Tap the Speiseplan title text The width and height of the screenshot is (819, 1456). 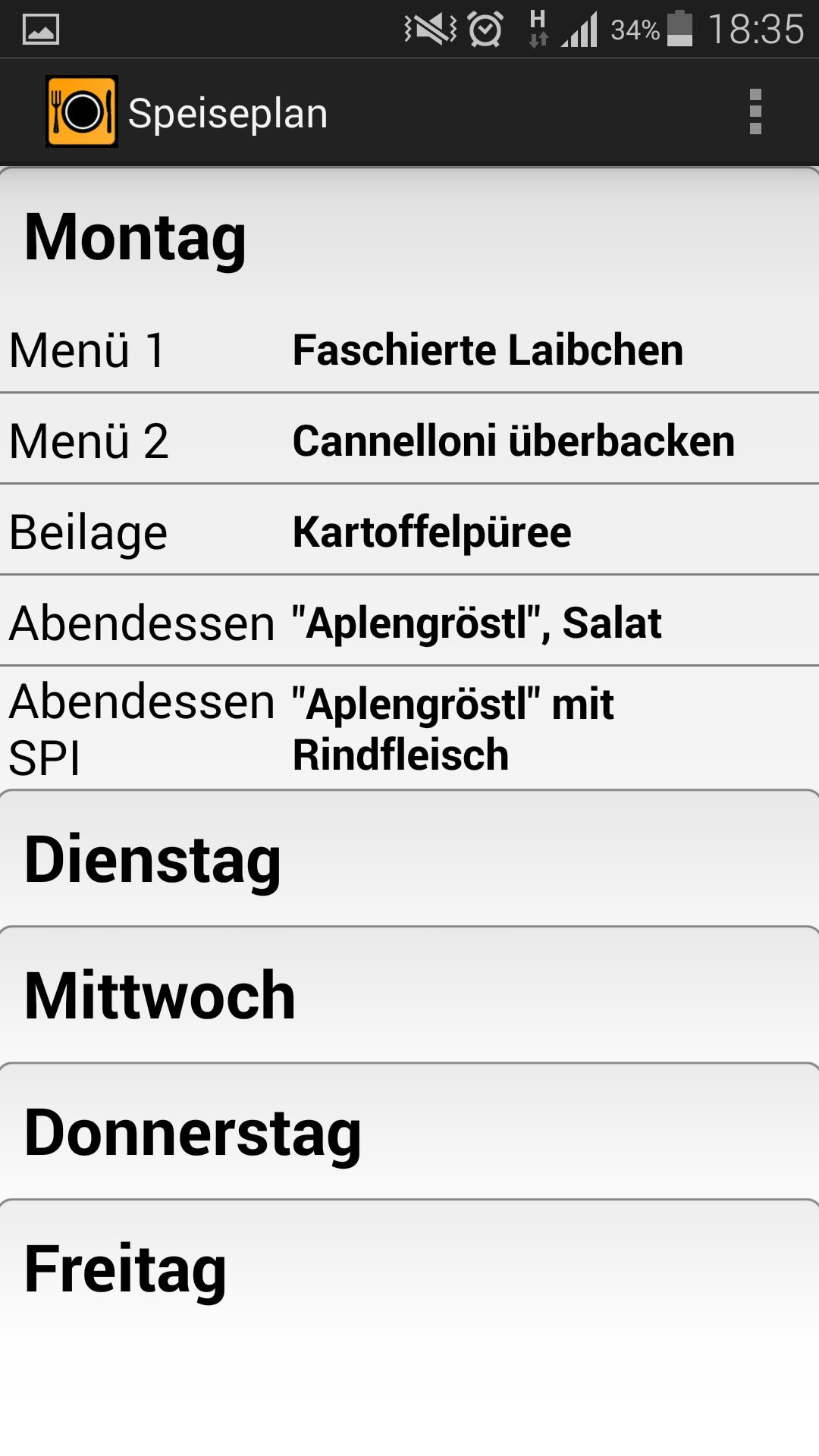pos(228,111)
